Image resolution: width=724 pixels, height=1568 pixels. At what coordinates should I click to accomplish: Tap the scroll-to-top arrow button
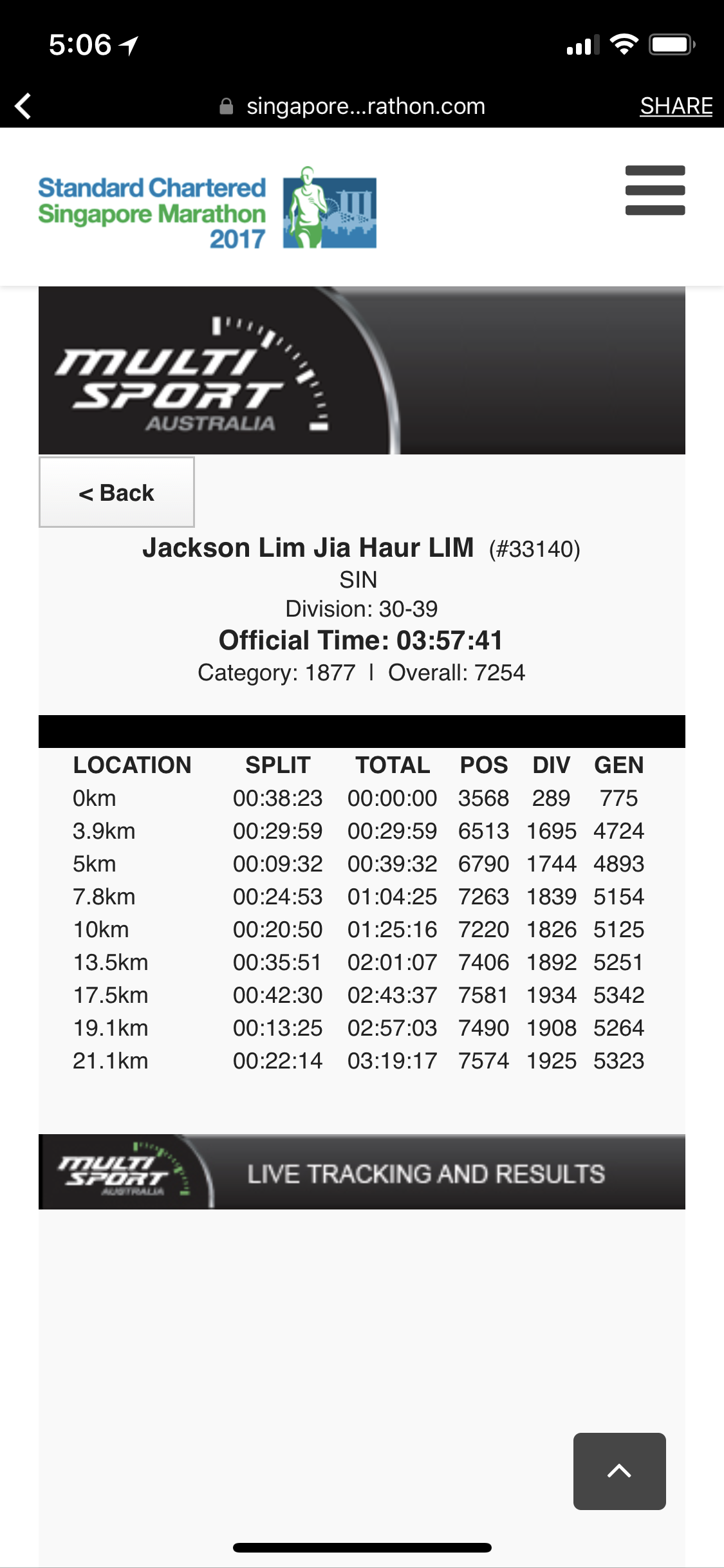619,1471
